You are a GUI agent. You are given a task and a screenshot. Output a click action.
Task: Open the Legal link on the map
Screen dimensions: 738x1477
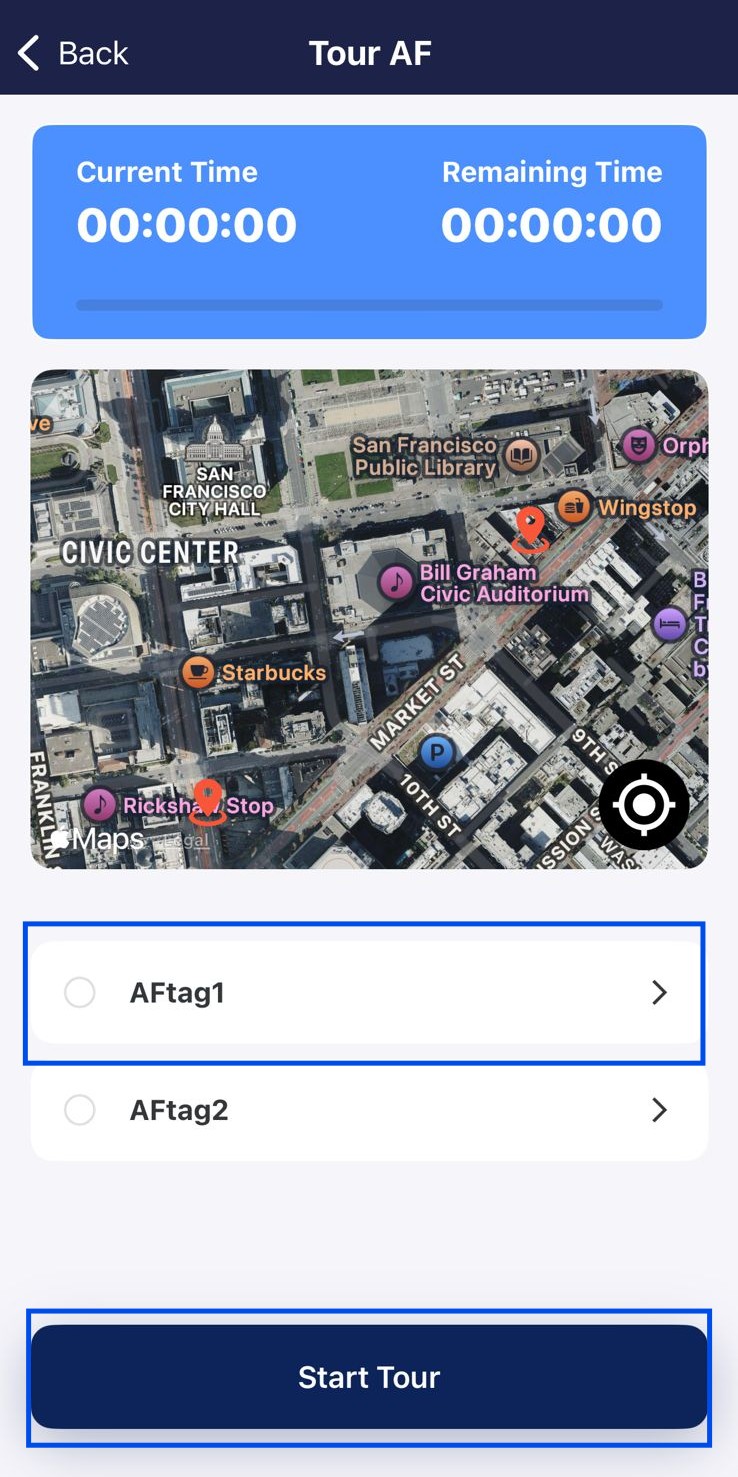(x=186, y=841)
